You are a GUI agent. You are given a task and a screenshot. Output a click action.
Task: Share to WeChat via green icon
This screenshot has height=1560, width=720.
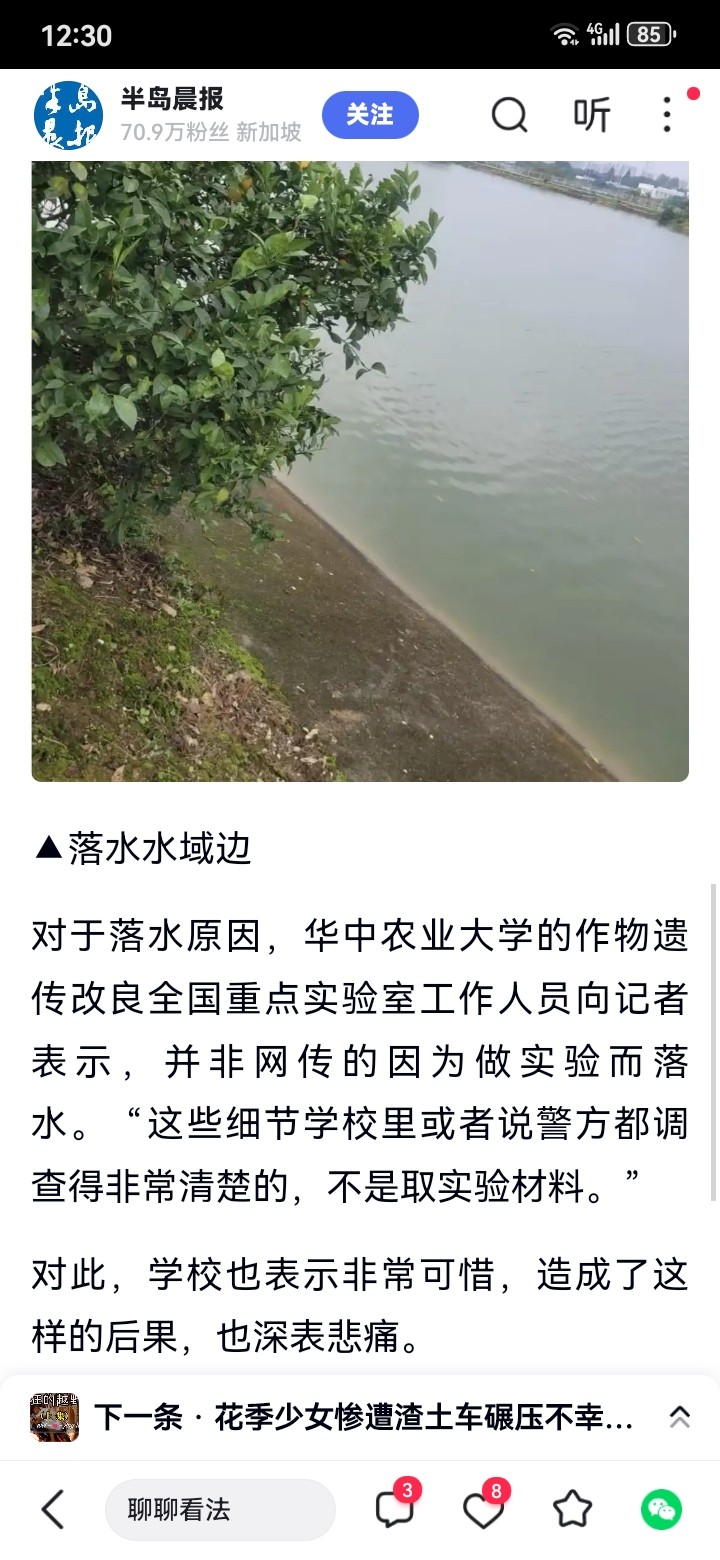point(661,1509)
